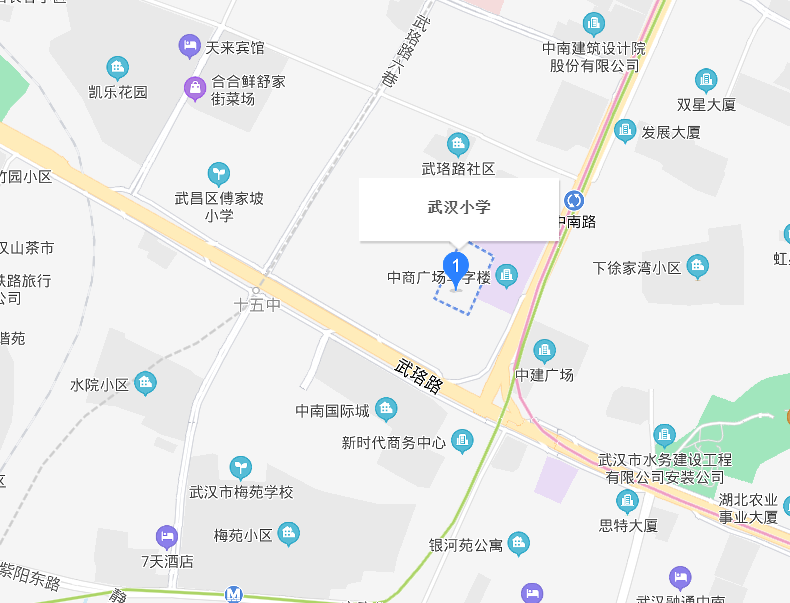Open the 武汉小学 info popup
Image resolution: width=790 pixels, height=603 pixels.
point(458,209)
